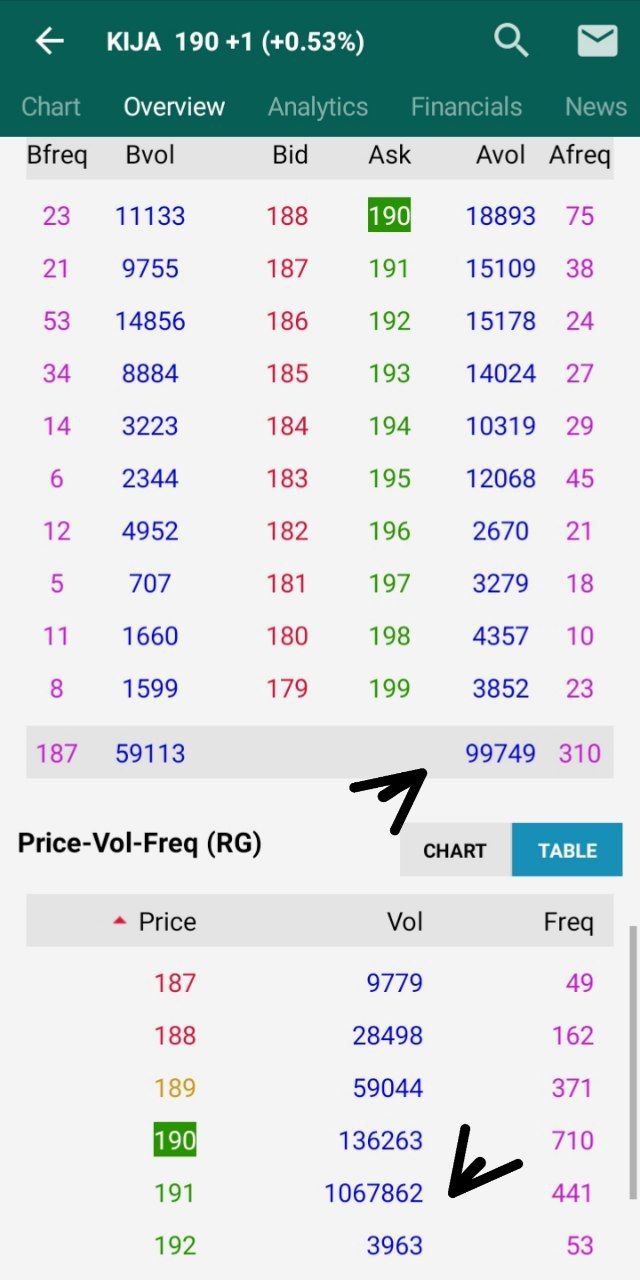The image size is (640, 1280).
Task: Open the mail inbox icon
Action: (x=597, y=41)
